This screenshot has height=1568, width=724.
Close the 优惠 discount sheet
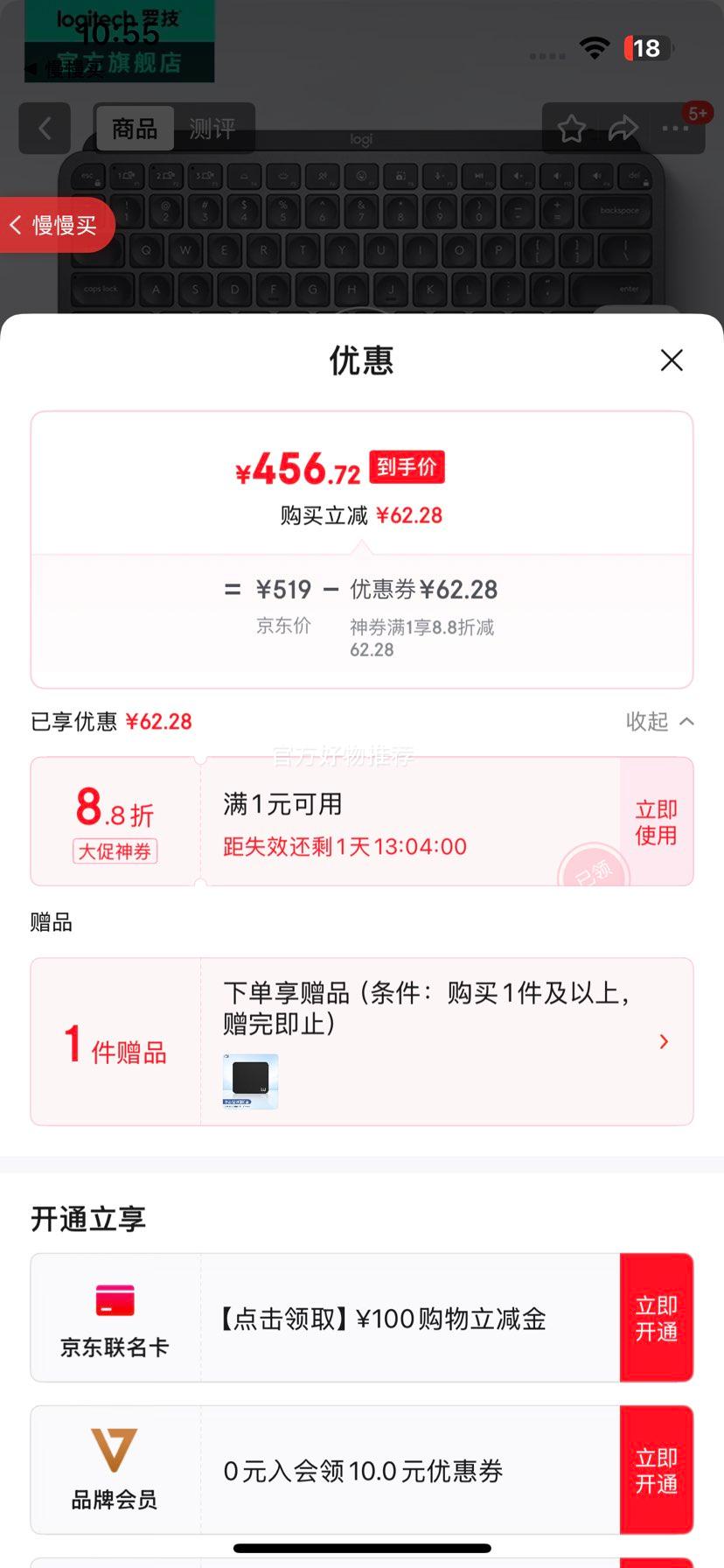pyautogui.click(x=671, y=360)
